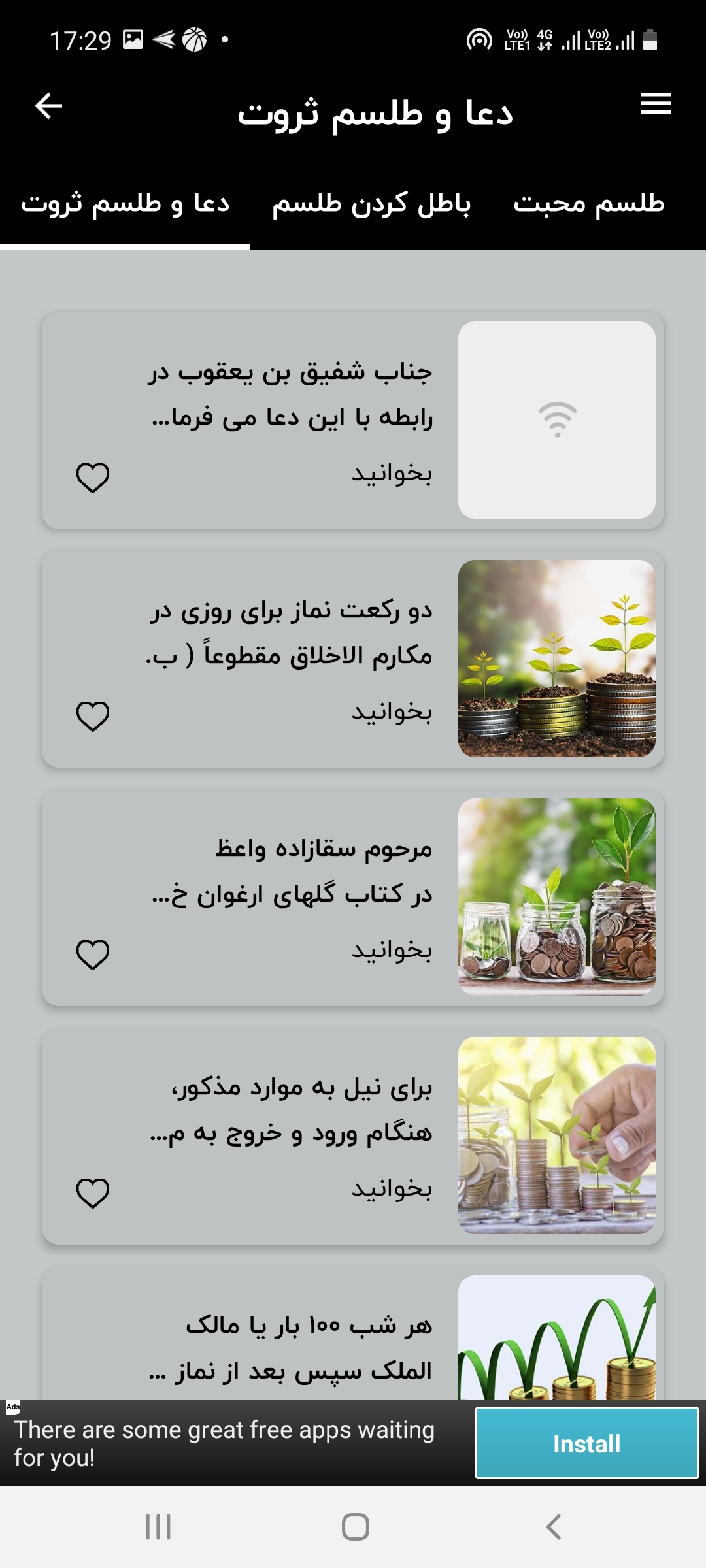Like the جناب شفیق بن یعقوب post
Screen dimensions: 706x1568
coord(93,478)
